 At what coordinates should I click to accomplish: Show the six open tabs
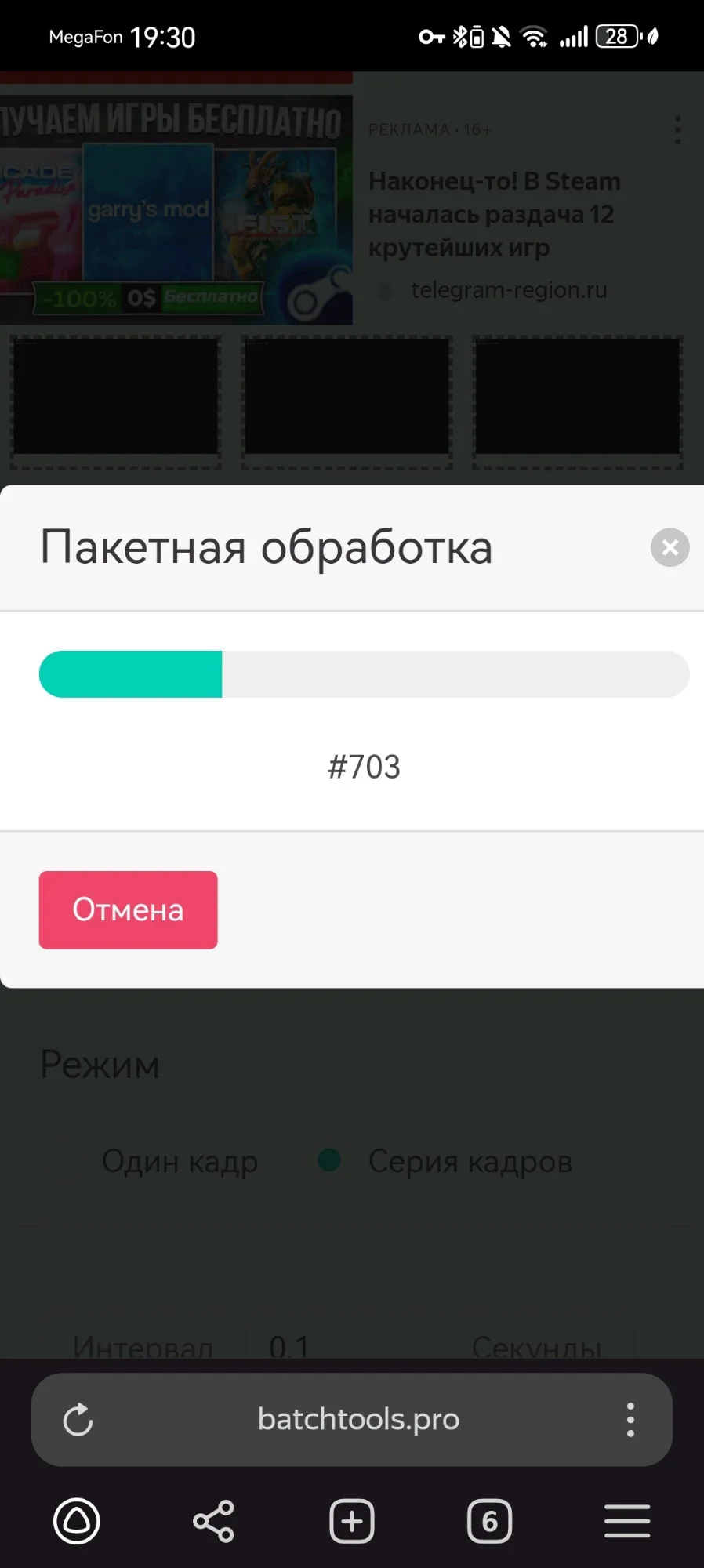click(x=490, y=1521)
